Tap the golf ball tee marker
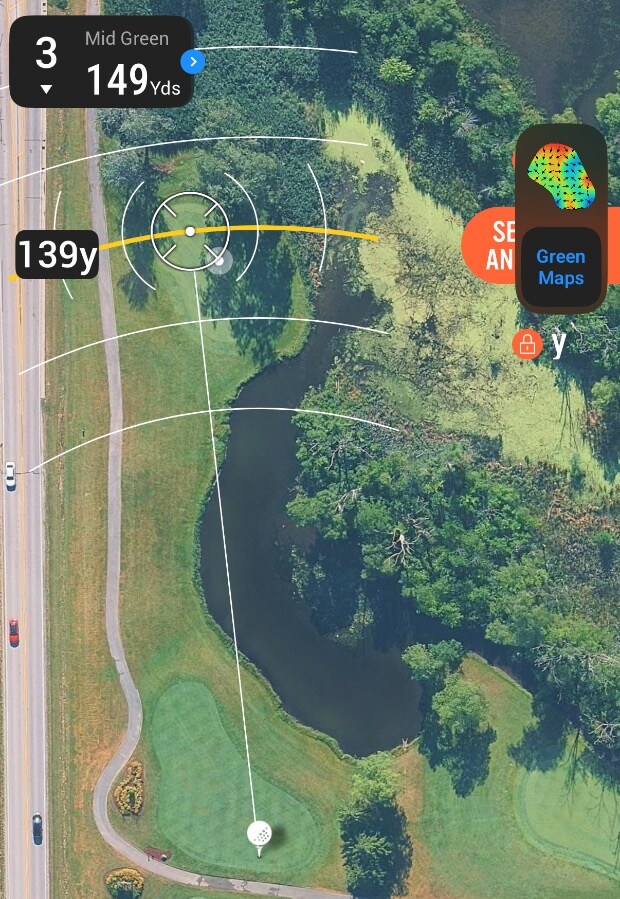620x899 pixels. coord(259,835)
